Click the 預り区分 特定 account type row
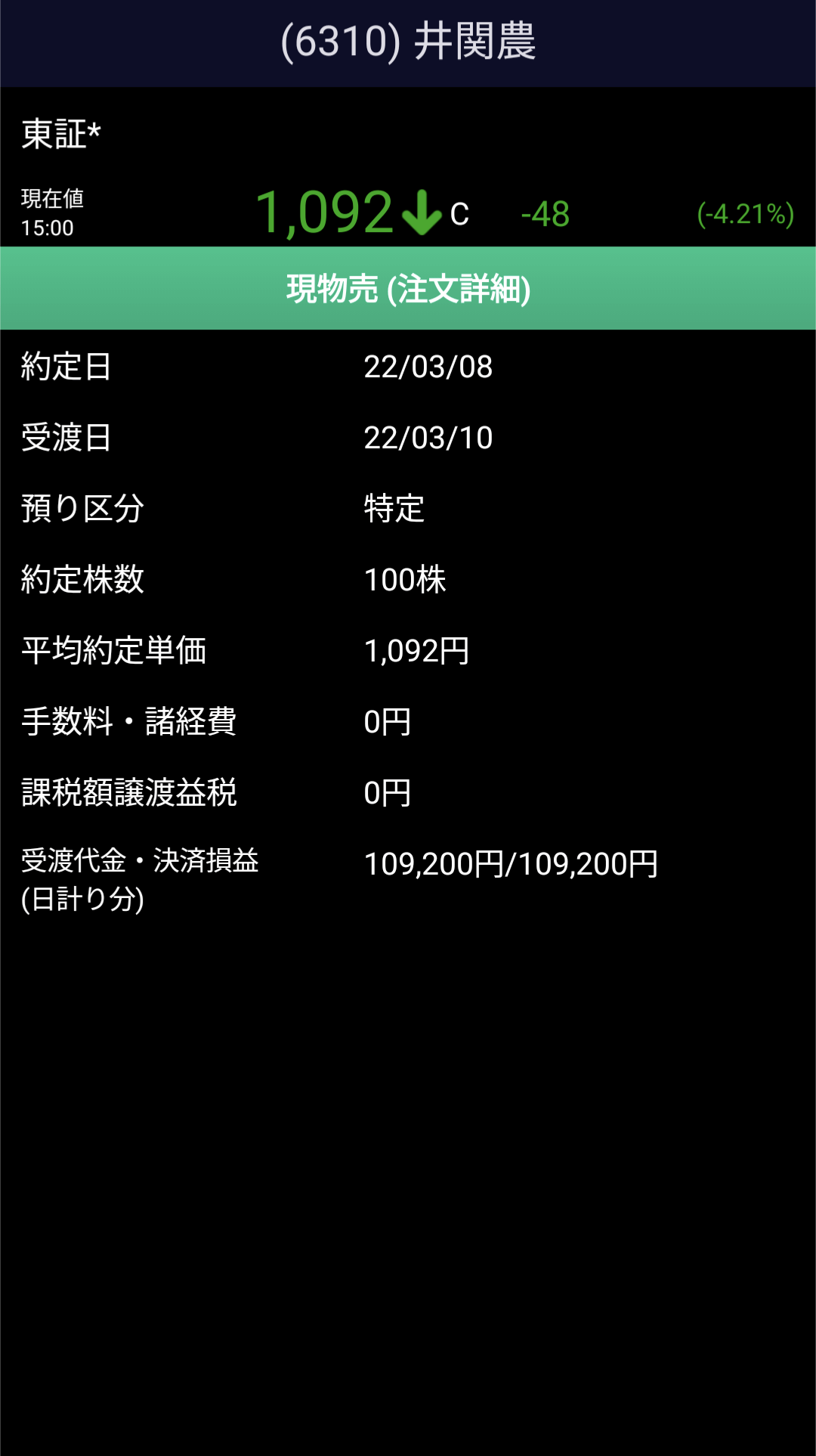This screenshot has height=1456, width=816. click(x=227, y=510)
